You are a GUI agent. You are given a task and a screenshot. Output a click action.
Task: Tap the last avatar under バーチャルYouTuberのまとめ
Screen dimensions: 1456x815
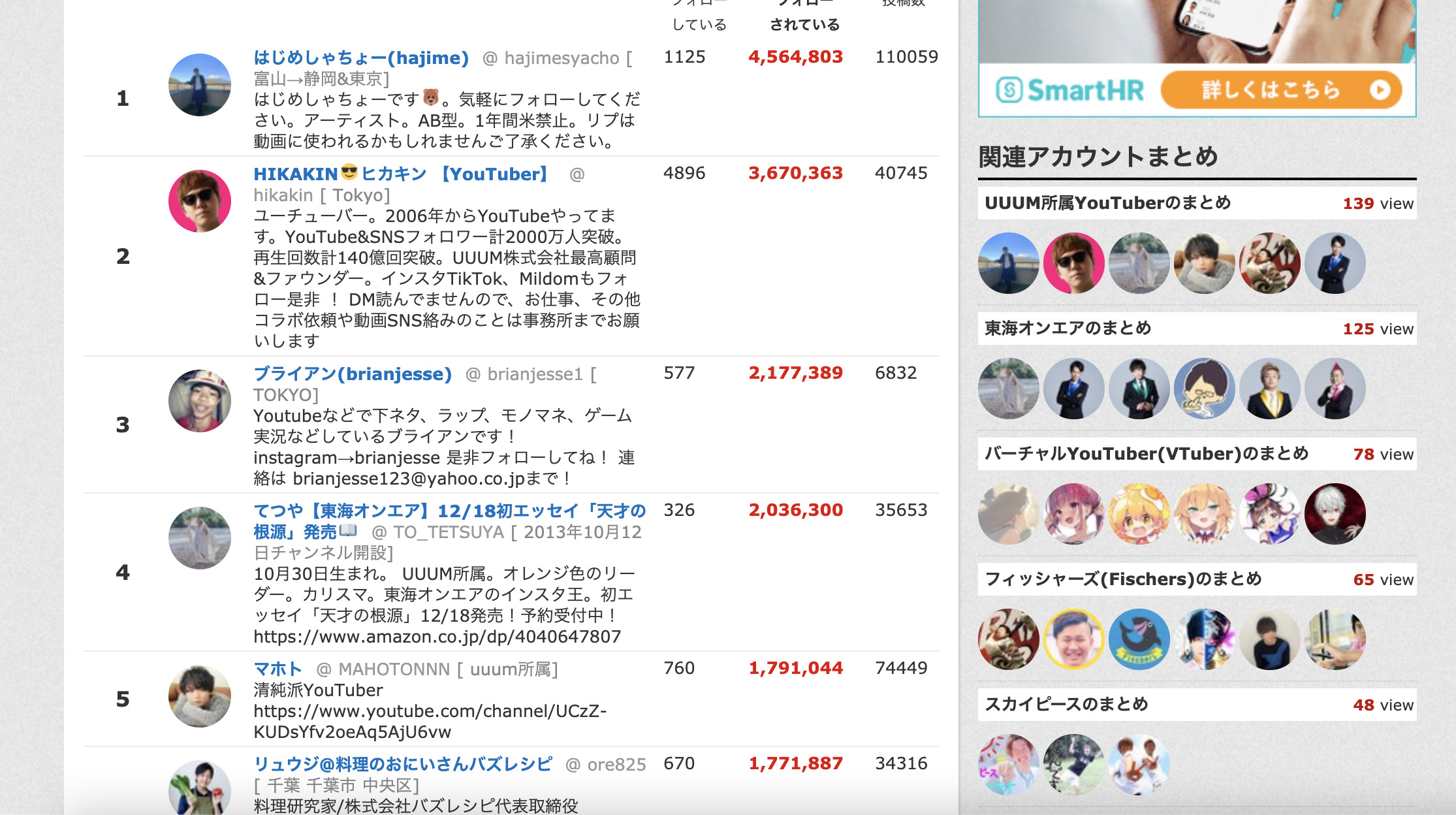point(1335,514)
